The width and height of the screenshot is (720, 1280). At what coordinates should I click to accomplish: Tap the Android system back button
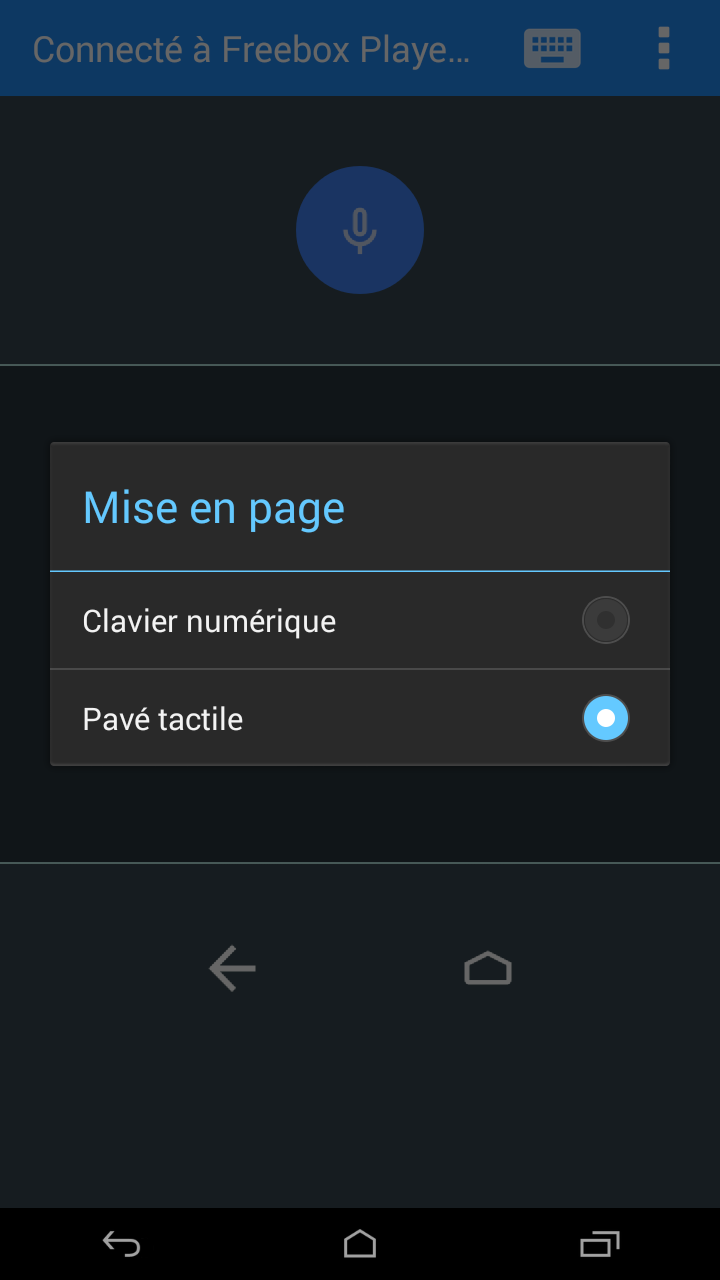(121, 1244)
